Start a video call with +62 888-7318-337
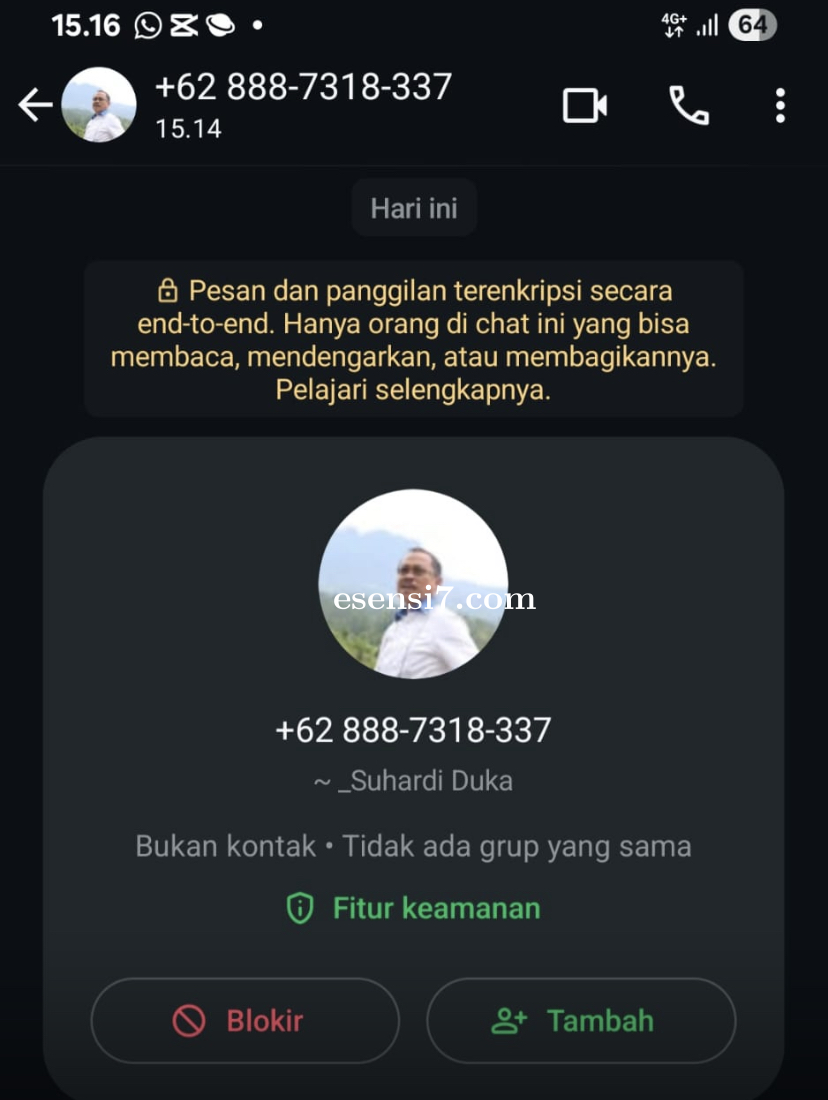Image resolution: width=828 pixels, height=1100 pixels. point(585,105)
